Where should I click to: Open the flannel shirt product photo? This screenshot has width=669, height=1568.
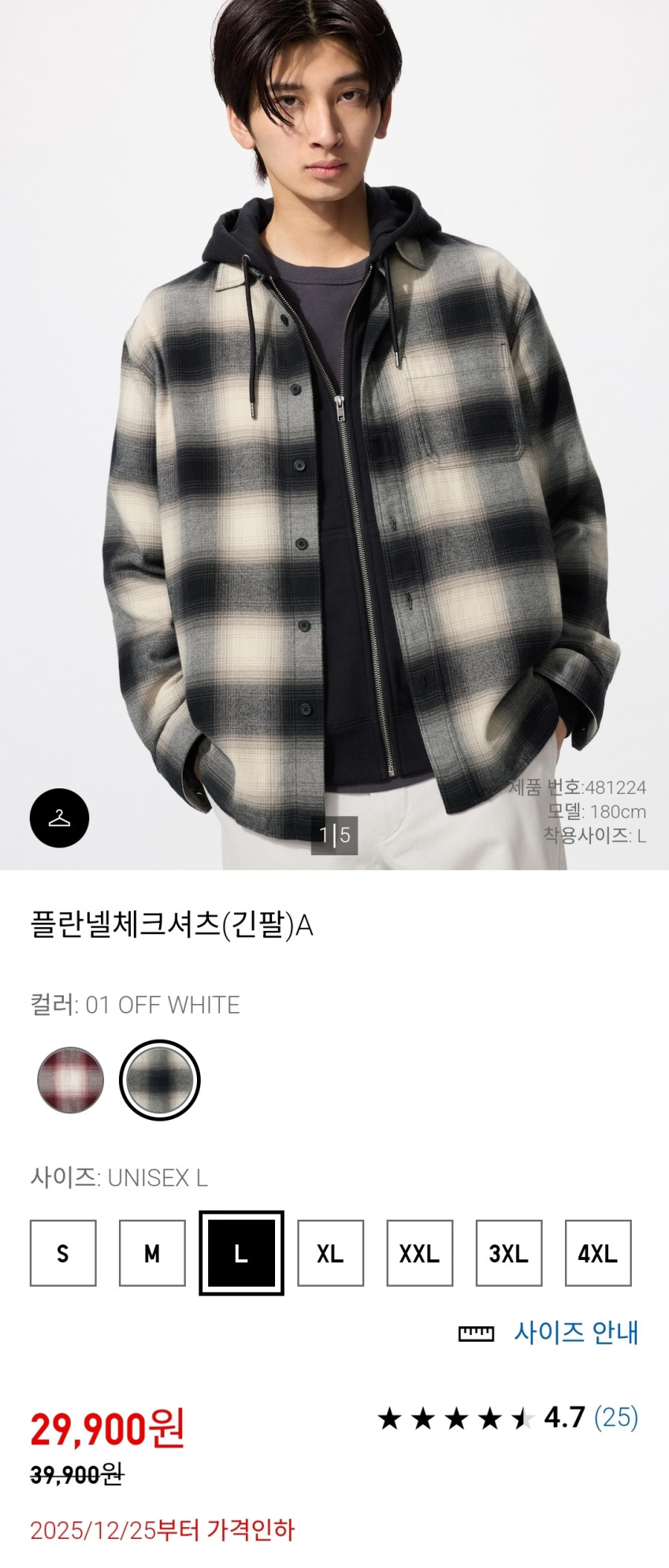point(334,433)
